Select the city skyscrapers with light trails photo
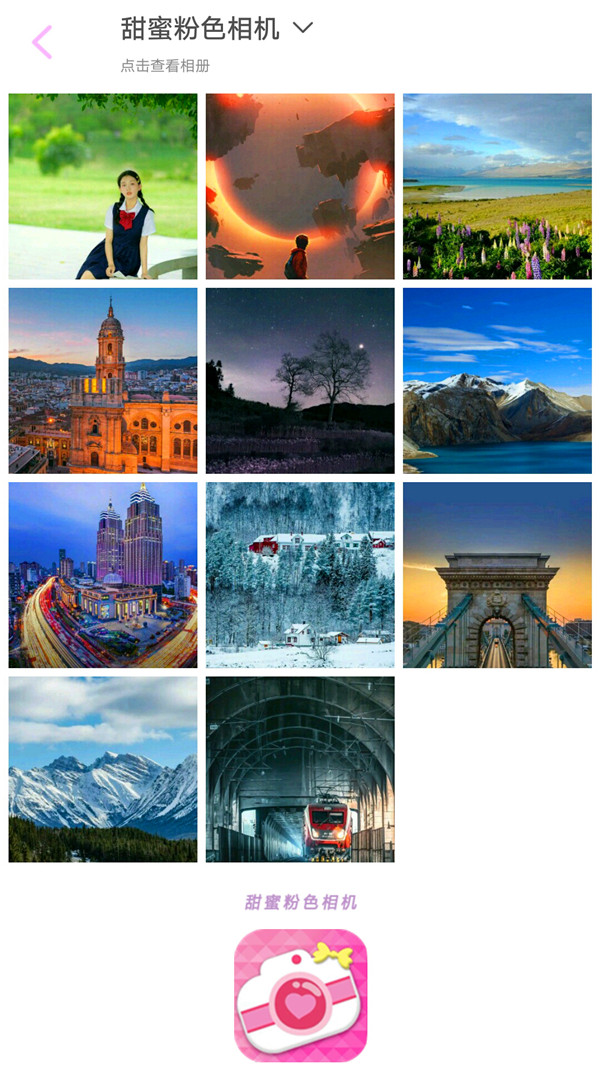600x1066 pixels. 103,575
